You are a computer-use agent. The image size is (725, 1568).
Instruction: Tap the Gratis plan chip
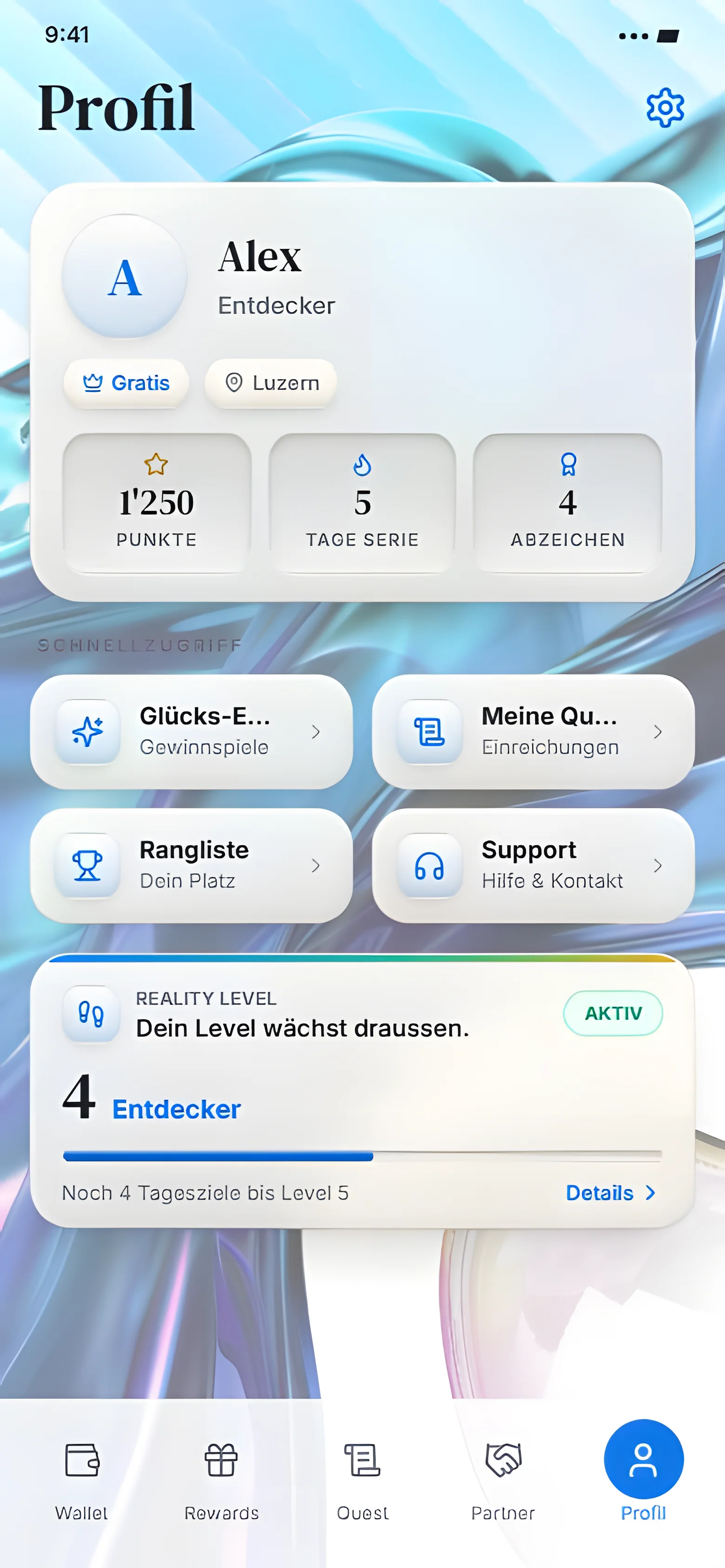(x=126, y=383)
